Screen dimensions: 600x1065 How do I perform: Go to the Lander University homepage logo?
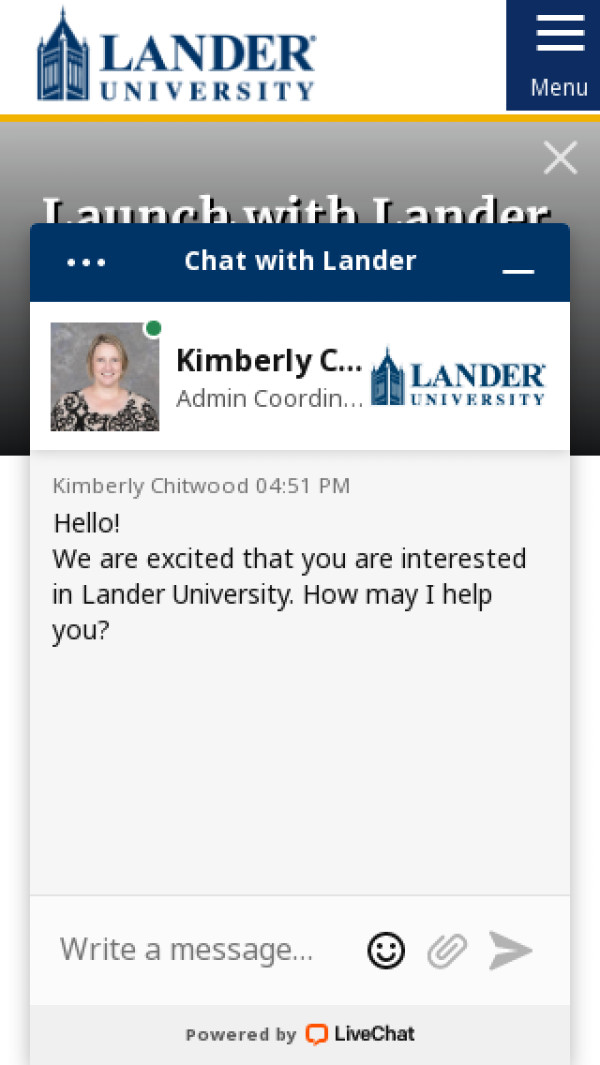tap(177, 55)
